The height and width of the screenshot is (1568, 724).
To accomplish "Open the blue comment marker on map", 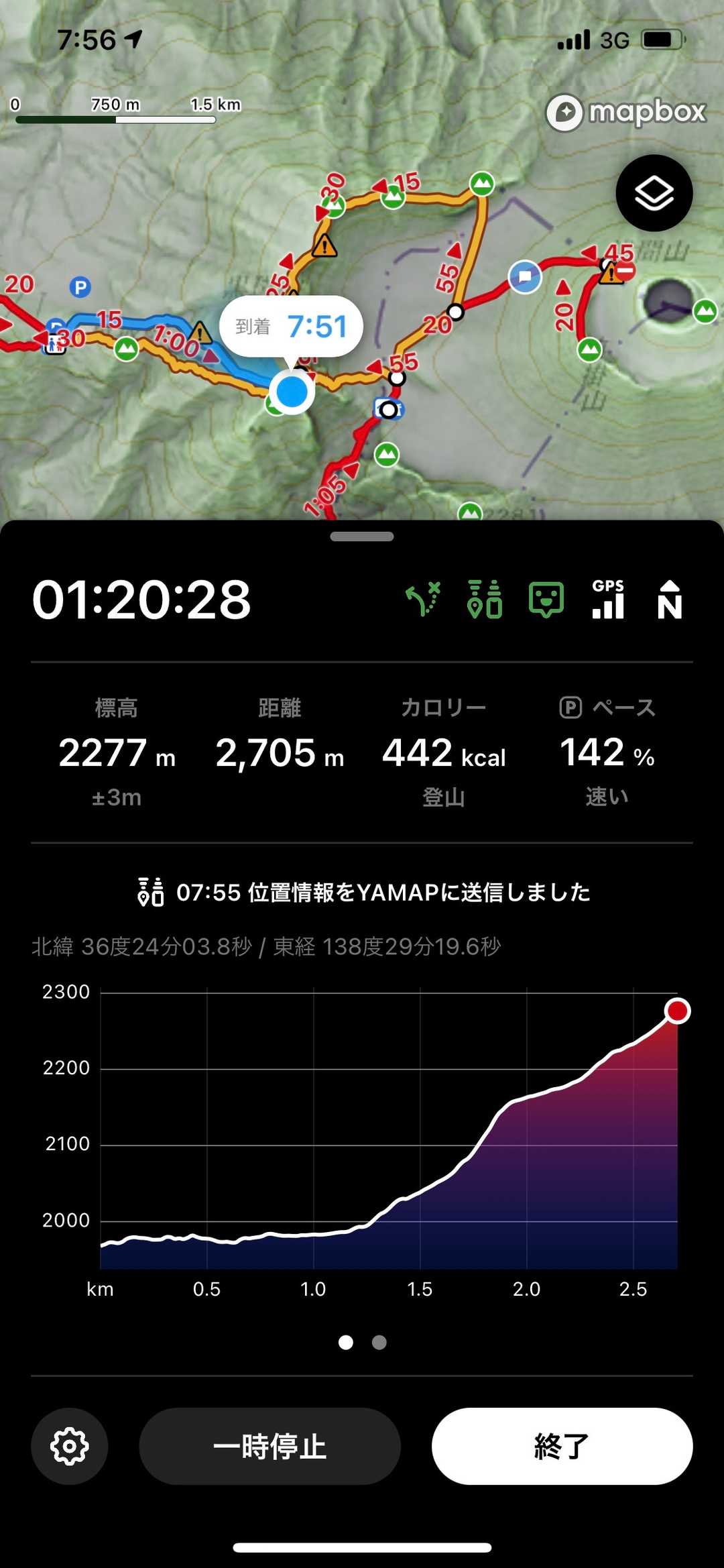I will [x=525, y=276].
